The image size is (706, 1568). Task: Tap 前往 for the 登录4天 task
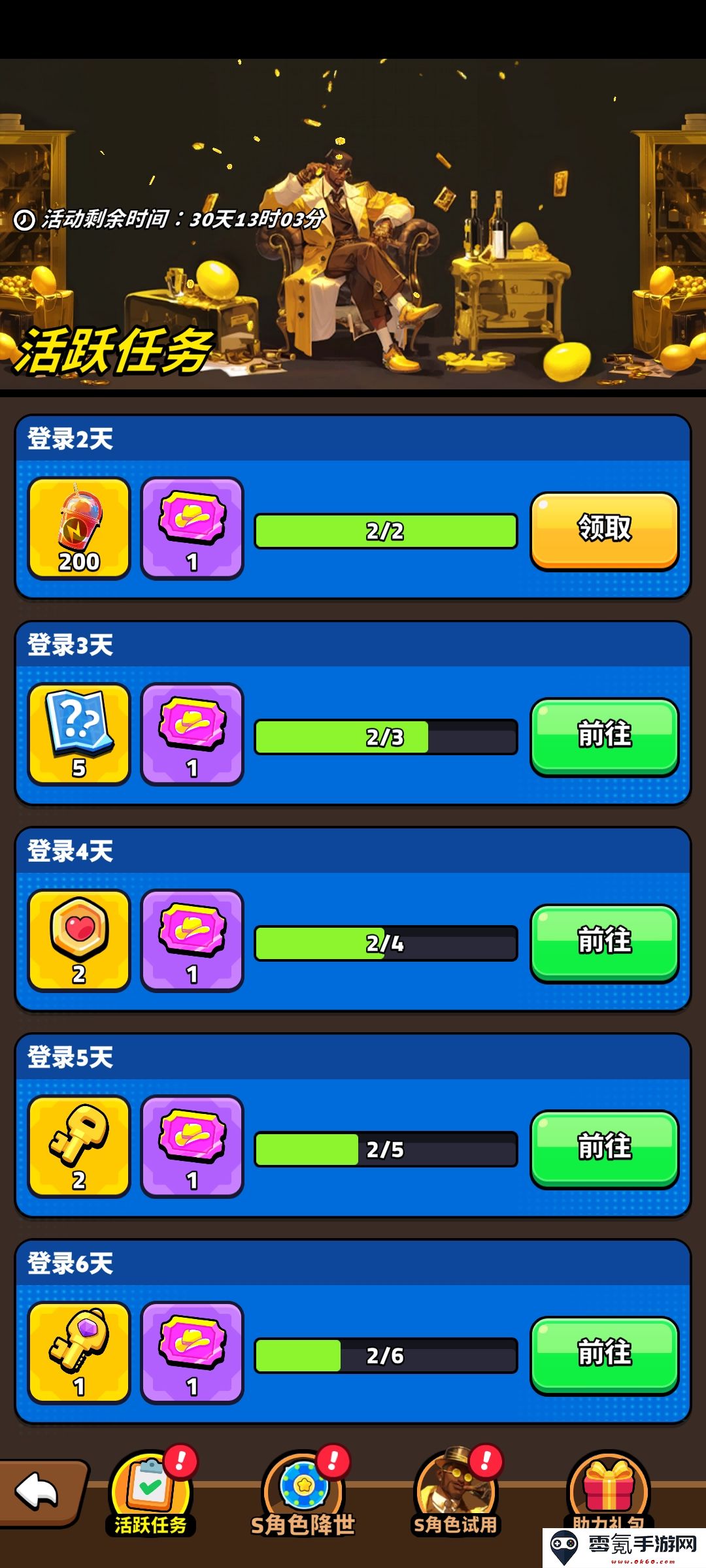tap(604, 942)
